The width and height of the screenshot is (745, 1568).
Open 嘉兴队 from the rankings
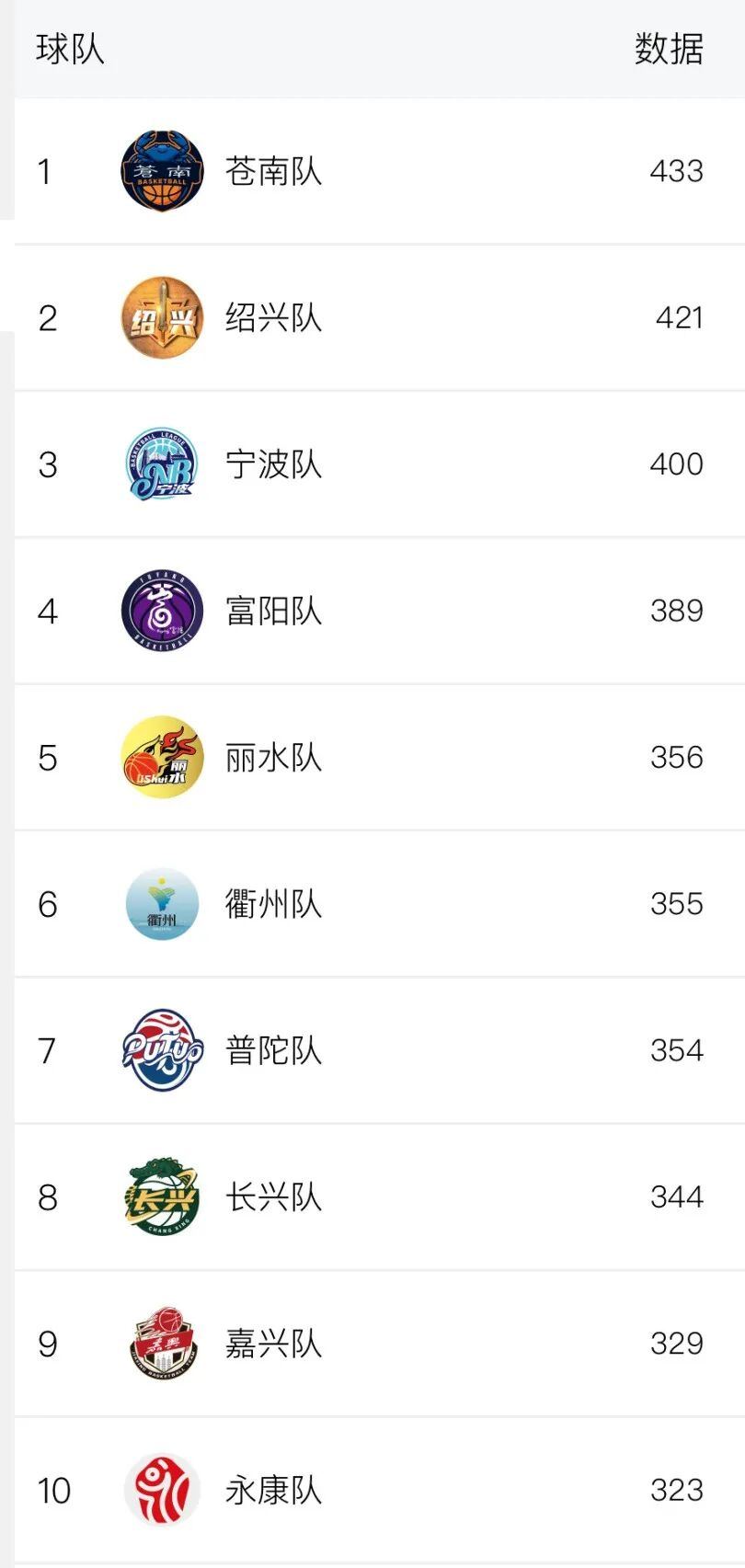coord(273,1344)
